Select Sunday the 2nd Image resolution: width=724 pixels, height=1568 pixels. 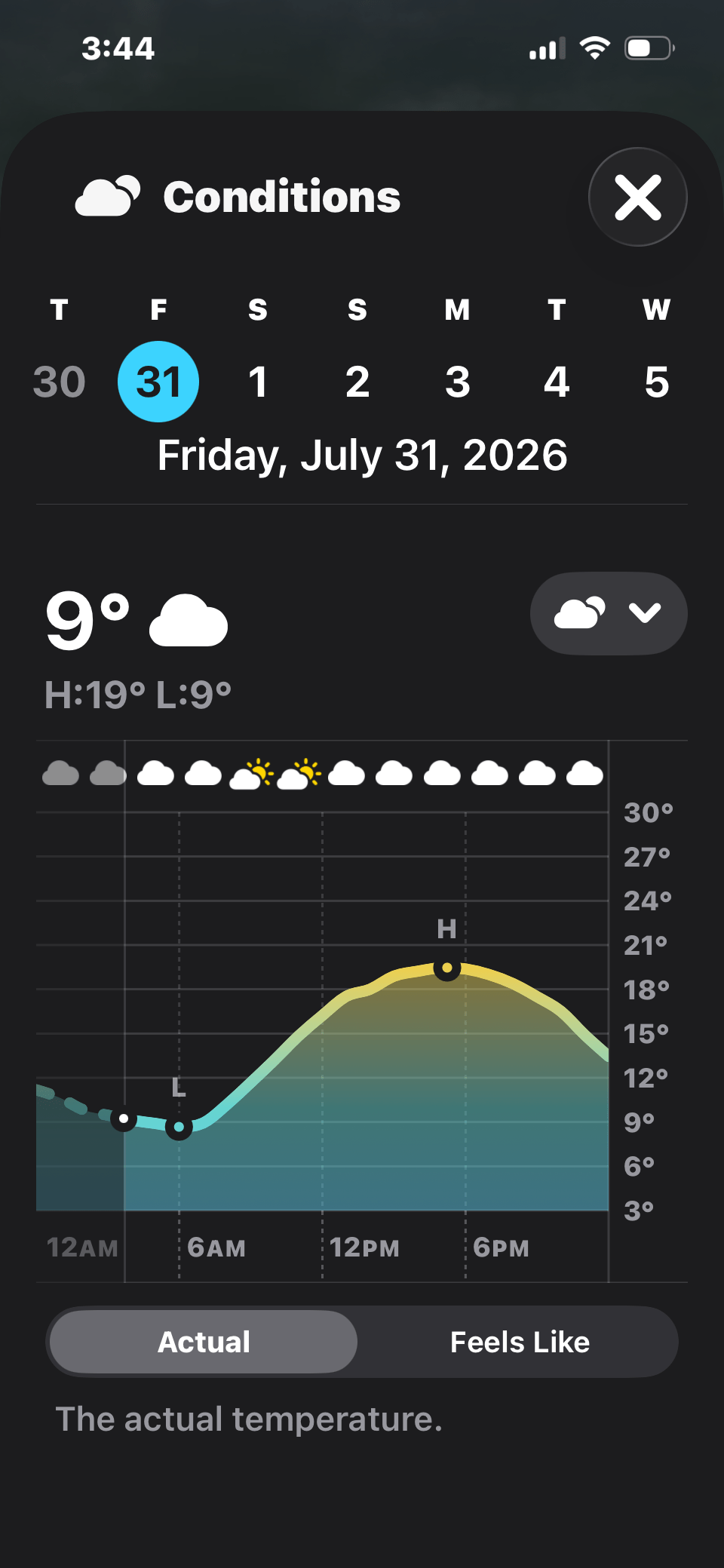[x=357, y=382]
